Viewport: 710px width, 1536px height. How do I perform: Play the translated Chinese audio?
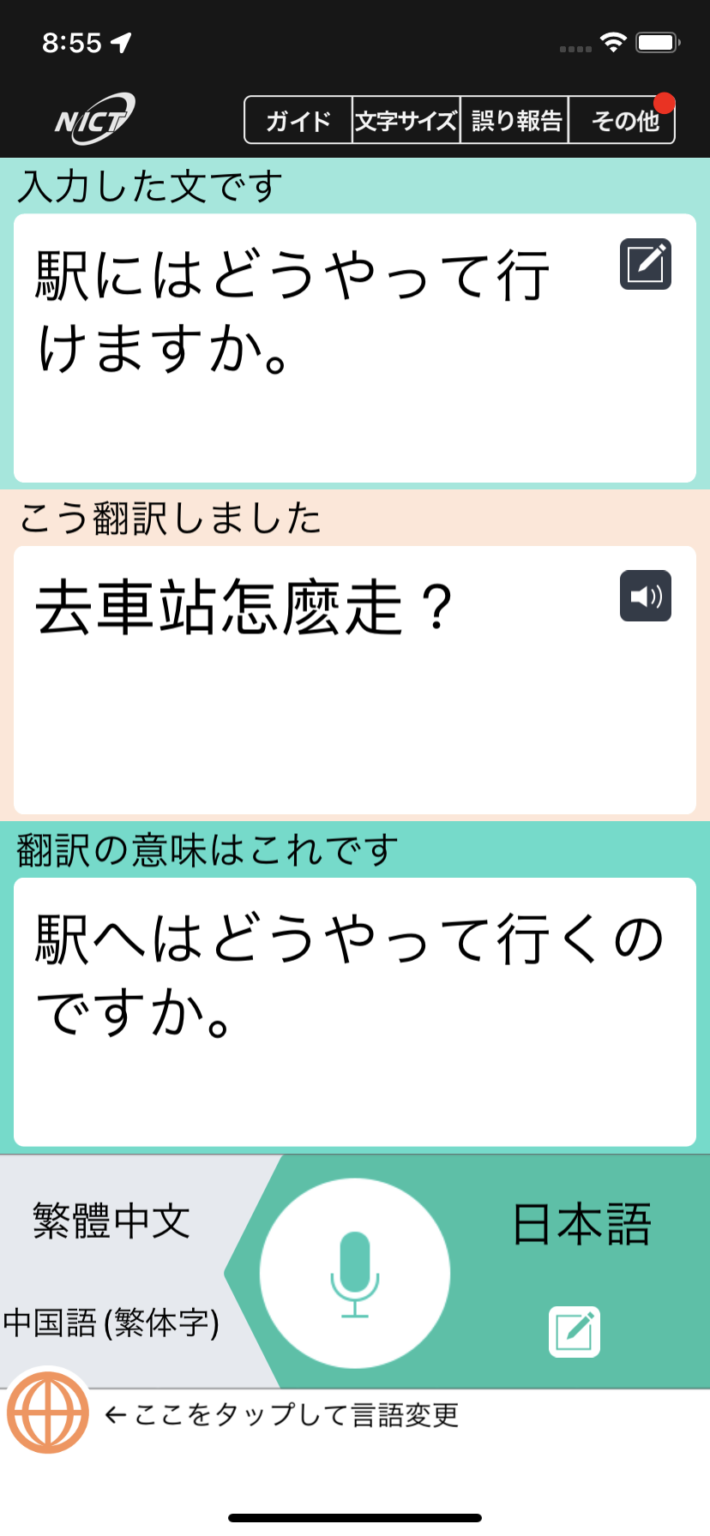coord(645,597)
